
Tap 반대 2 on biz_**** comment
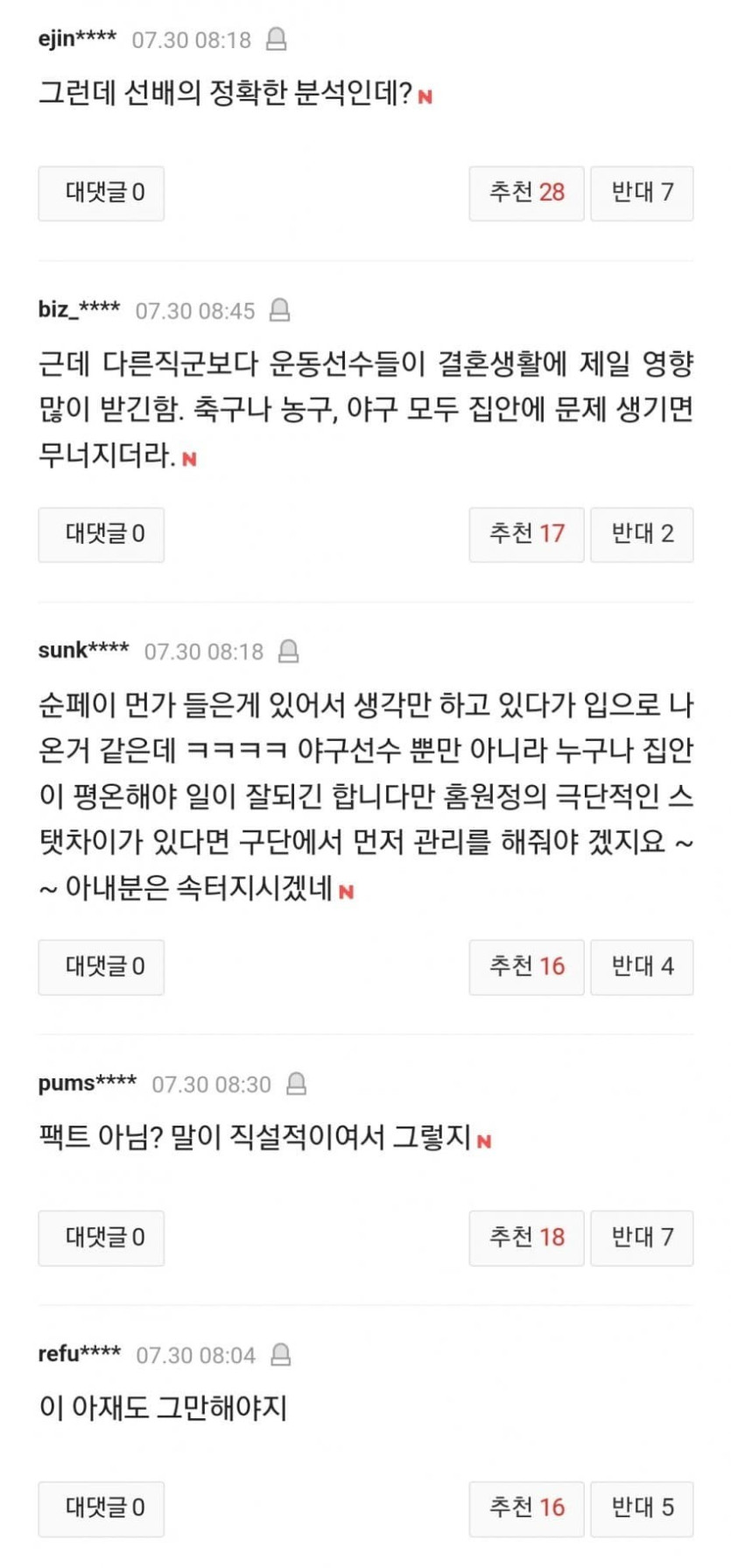click(x=642, y=534)
